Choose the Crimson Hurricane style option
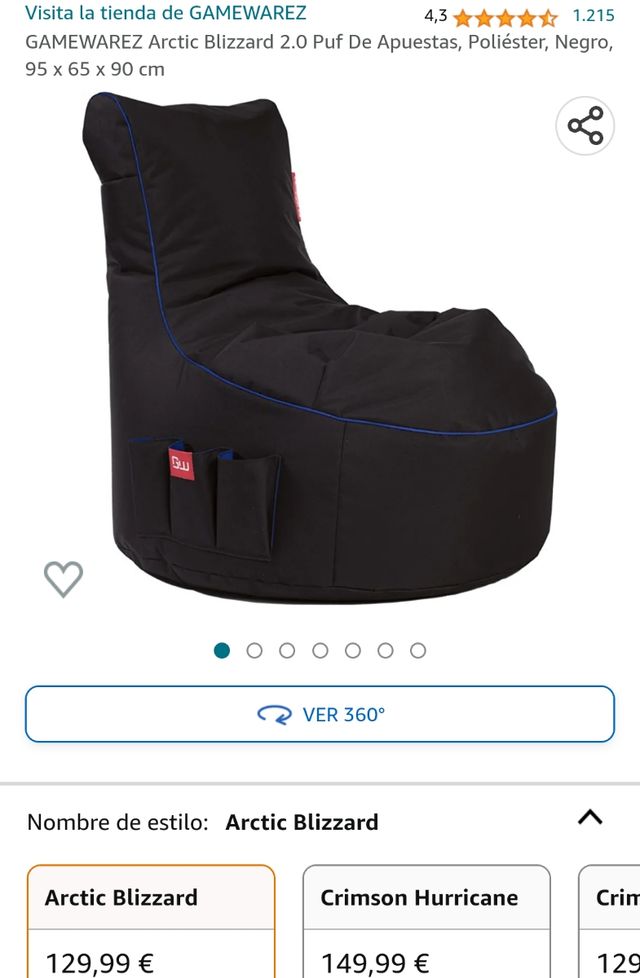Screen dimensions: 640x978 pyautogui.click(x=426, y=922)
